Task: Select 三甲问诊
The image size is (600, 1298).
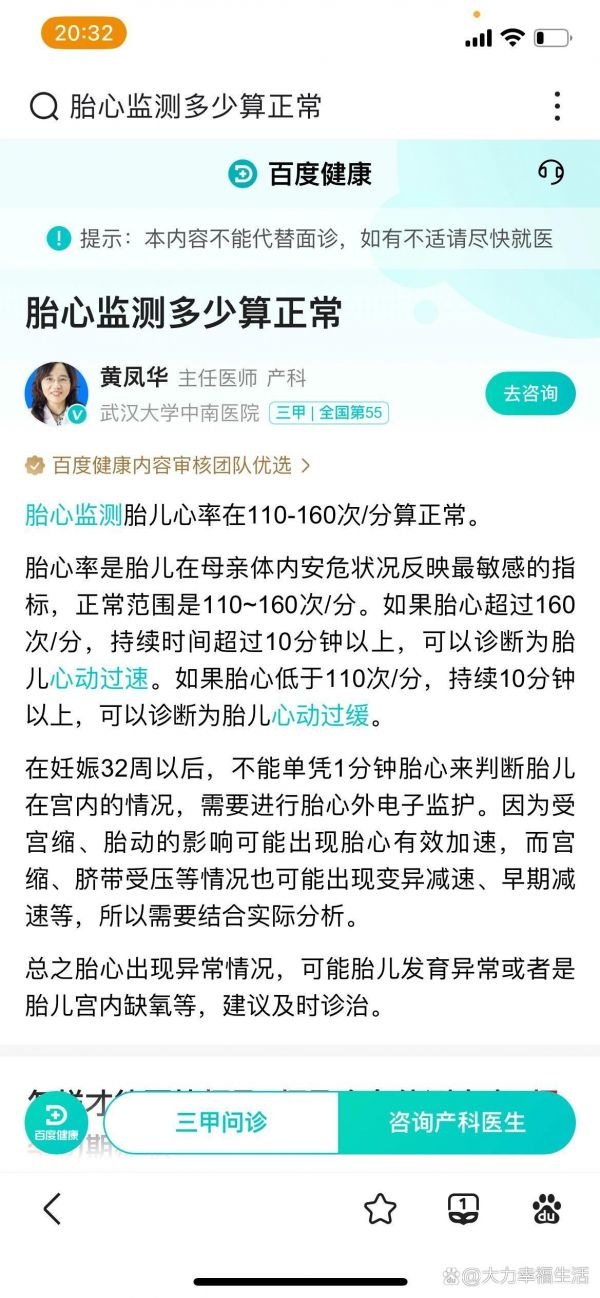Action: 222,1122
